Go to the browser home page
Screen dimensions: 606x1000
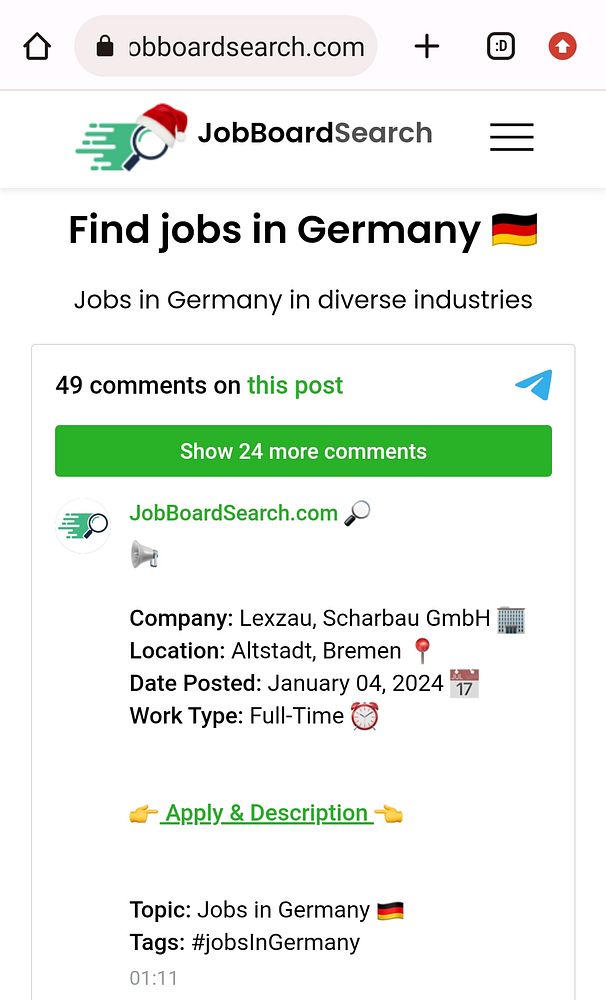pos(37,46)
